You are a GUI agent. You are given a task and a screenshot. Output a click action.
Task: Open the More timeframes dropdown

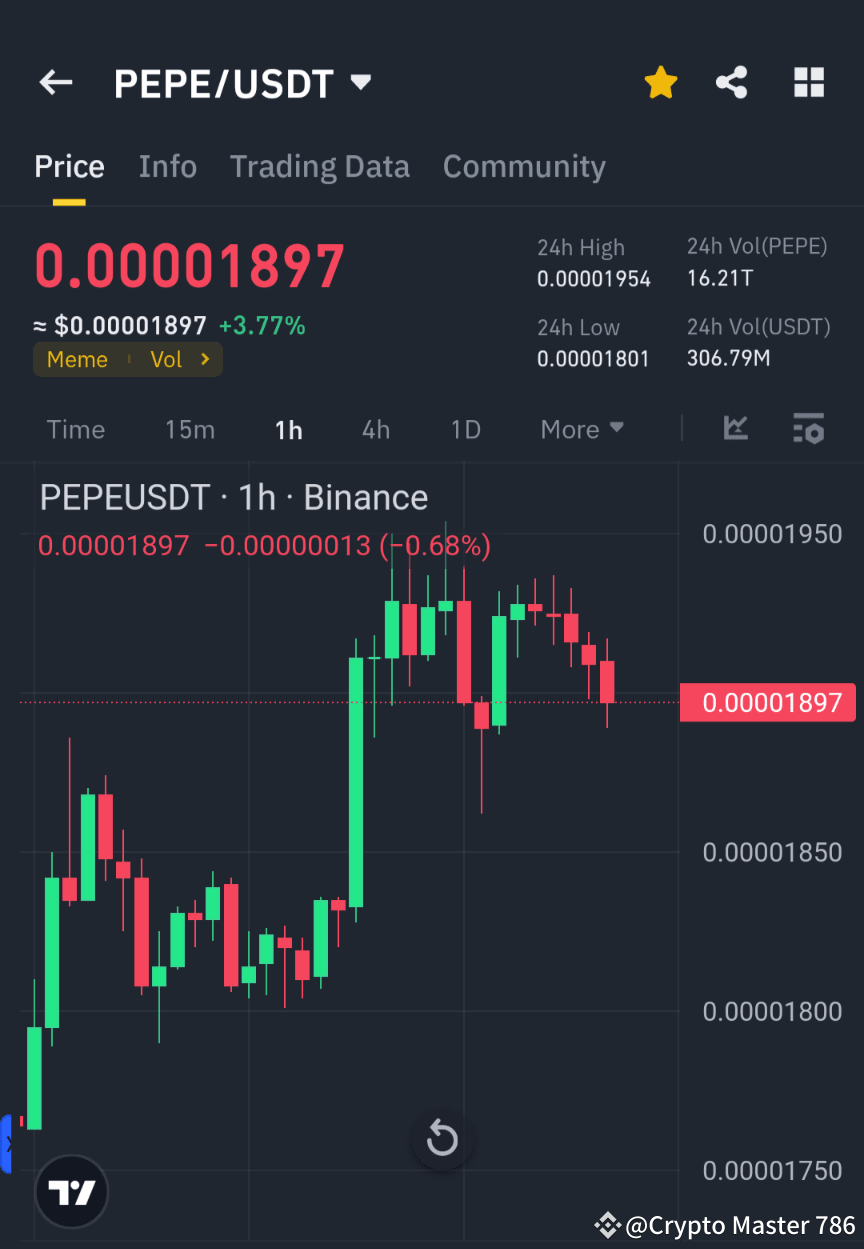click(x=581, y=428)
